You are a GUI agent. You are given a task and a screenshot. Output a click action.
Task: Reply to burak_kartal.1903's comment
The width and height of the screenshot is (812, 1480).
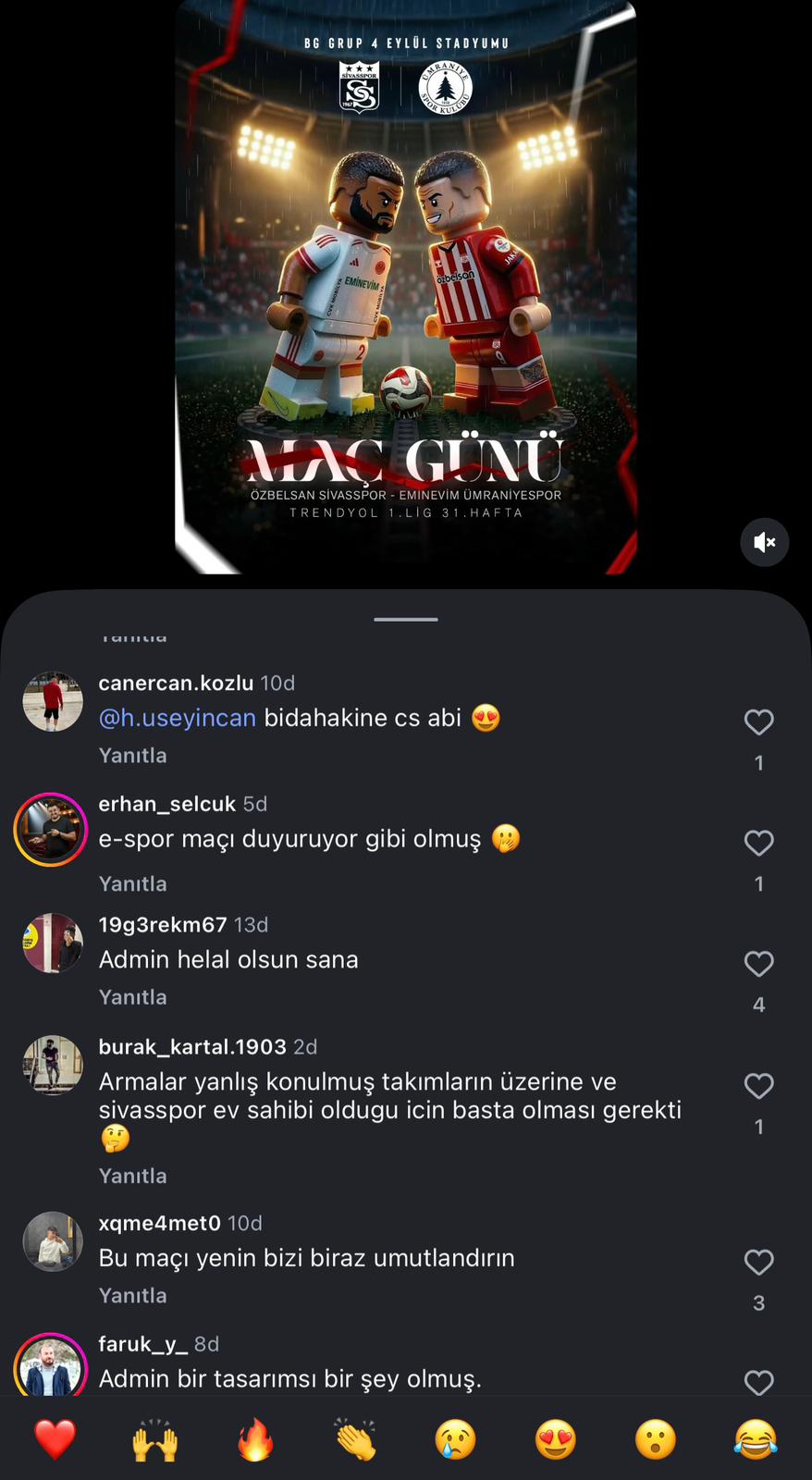[133, 1177]
